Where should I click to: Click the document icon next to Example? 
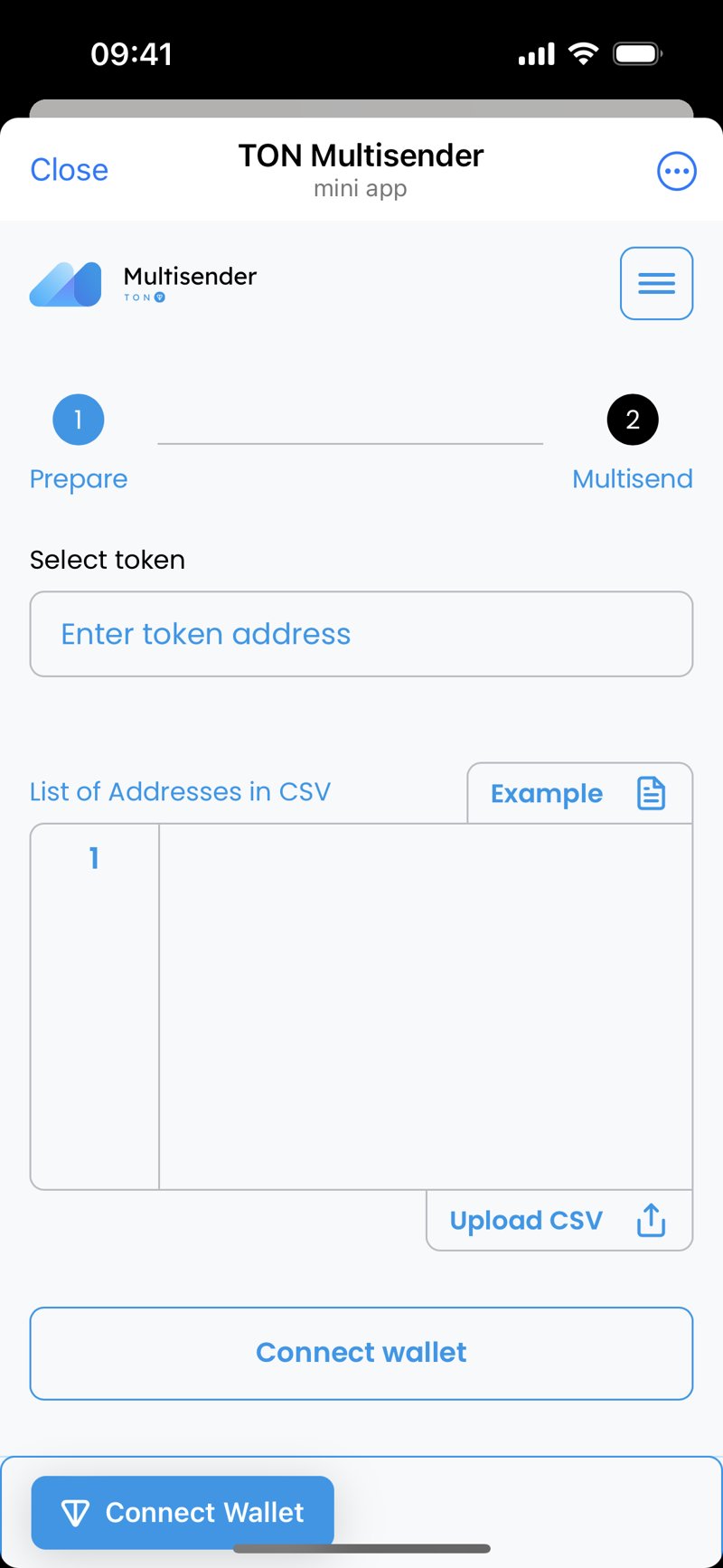click(650, 792)
